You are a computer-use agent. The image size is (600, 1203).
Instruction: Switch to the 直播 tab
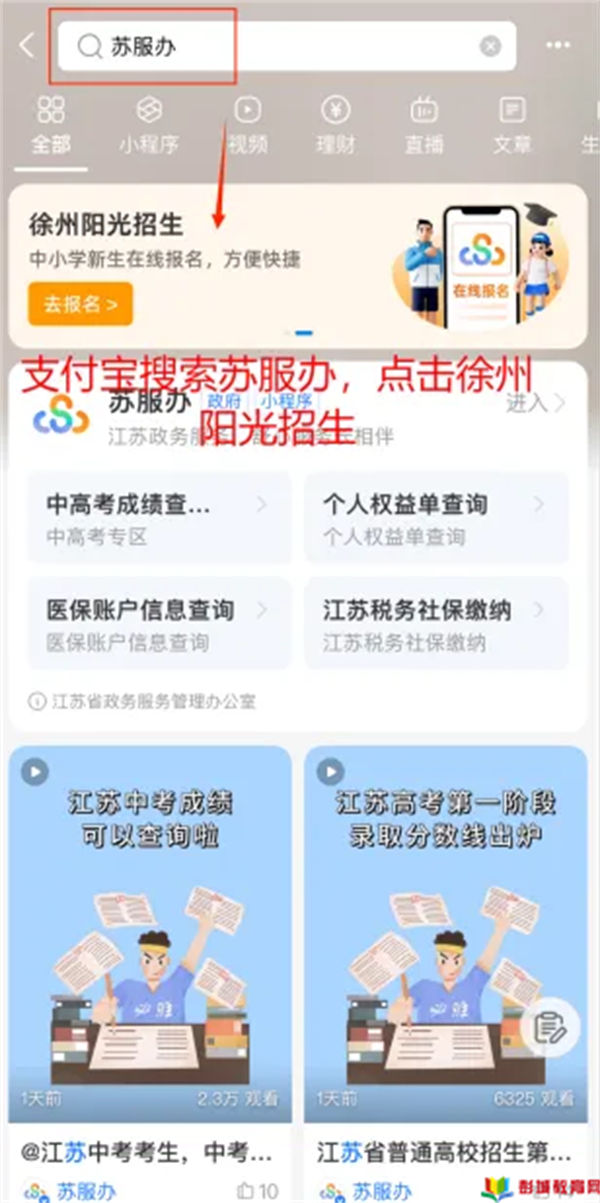(x=424, y=125)
